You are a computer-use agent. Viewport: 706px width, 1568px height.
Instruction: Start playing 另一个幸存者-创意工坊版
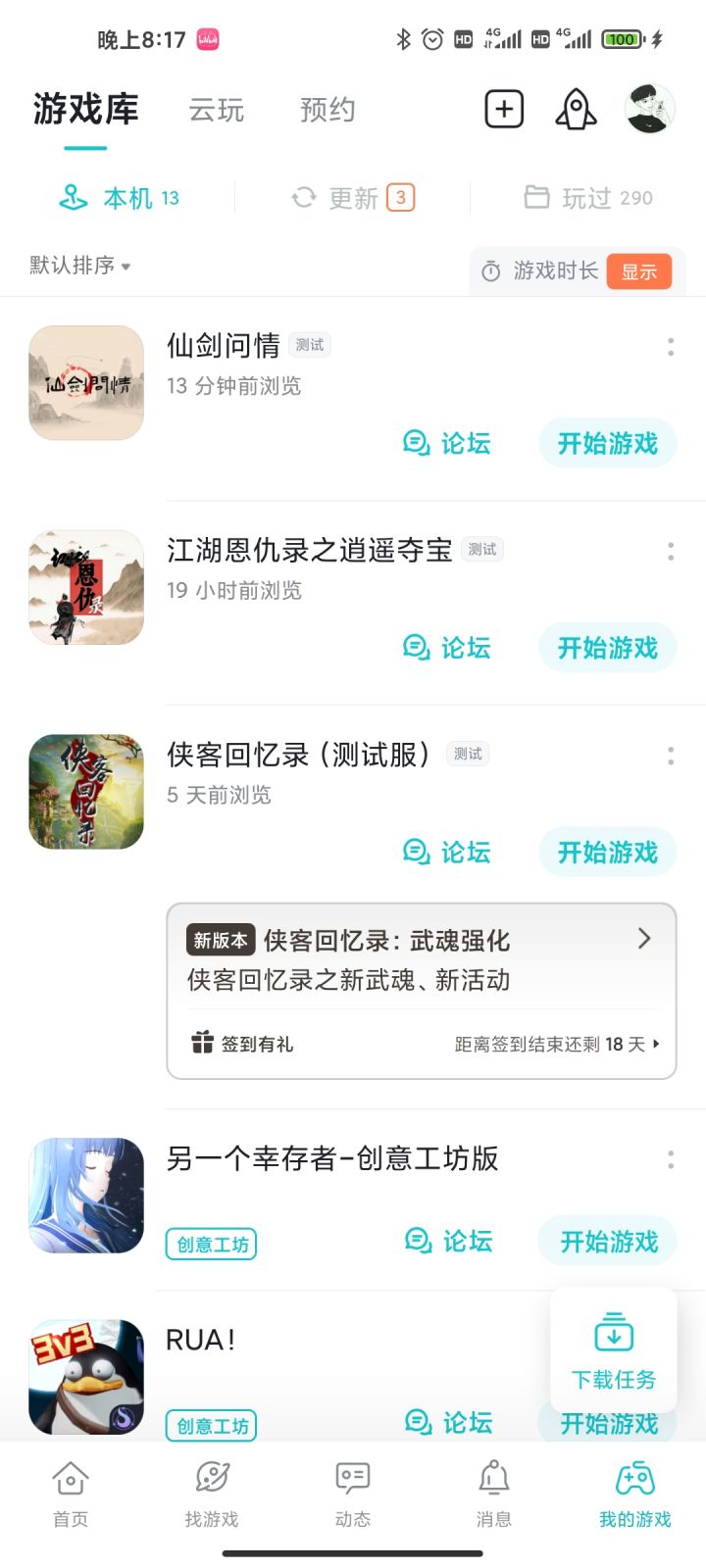pos(608,1242)
